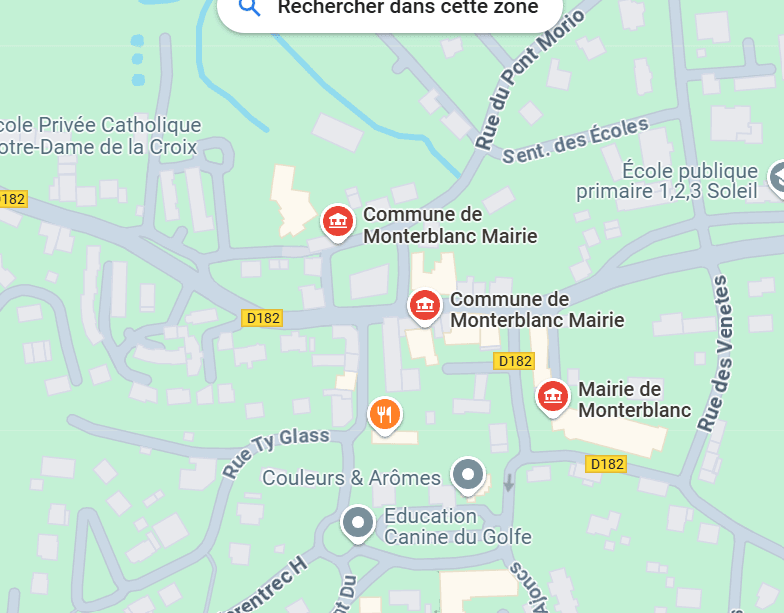Open the Couleurs & Arômes place marker
784x613 pixels.
pos(467,475)
